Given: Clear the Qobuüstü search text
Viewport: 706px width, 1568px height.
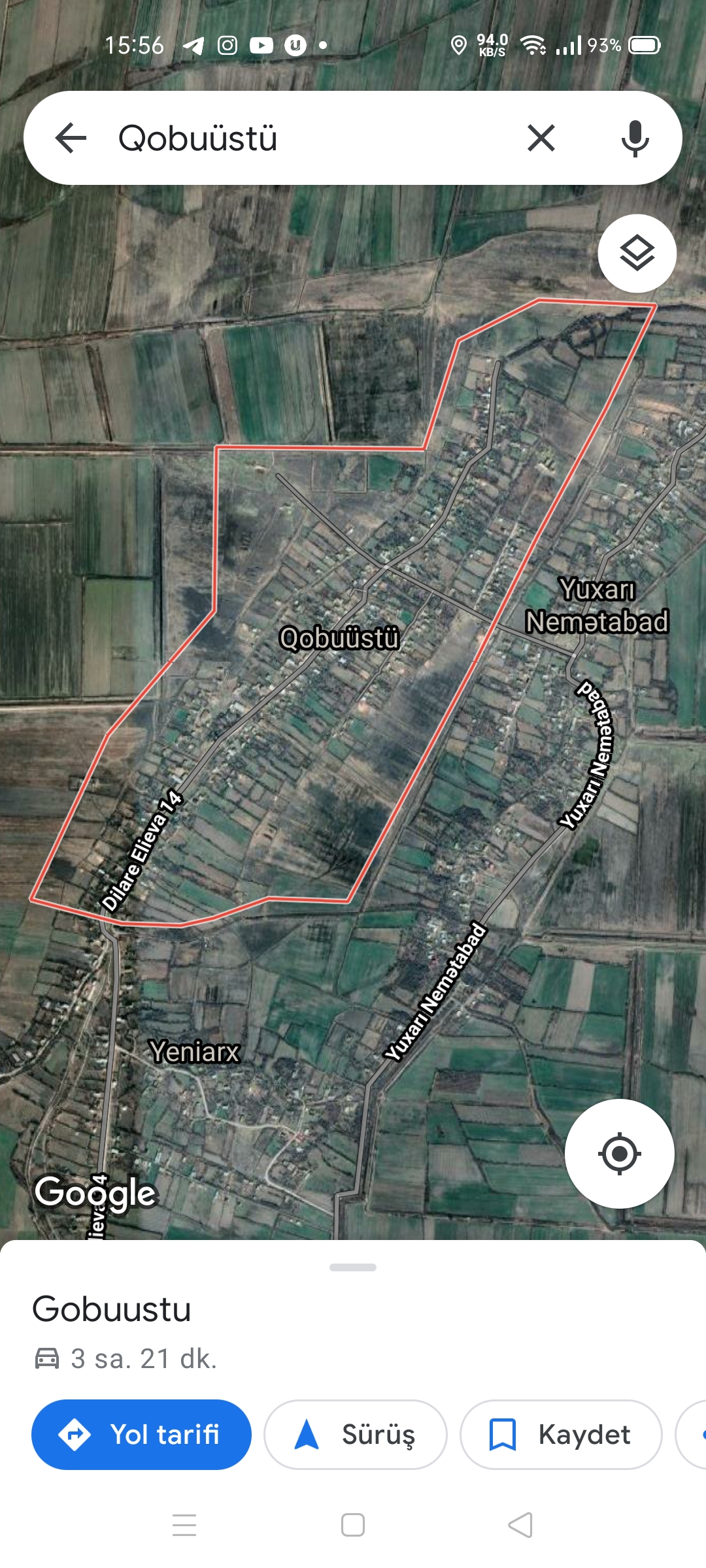Looking at the screenshot, I should [541, 138].
